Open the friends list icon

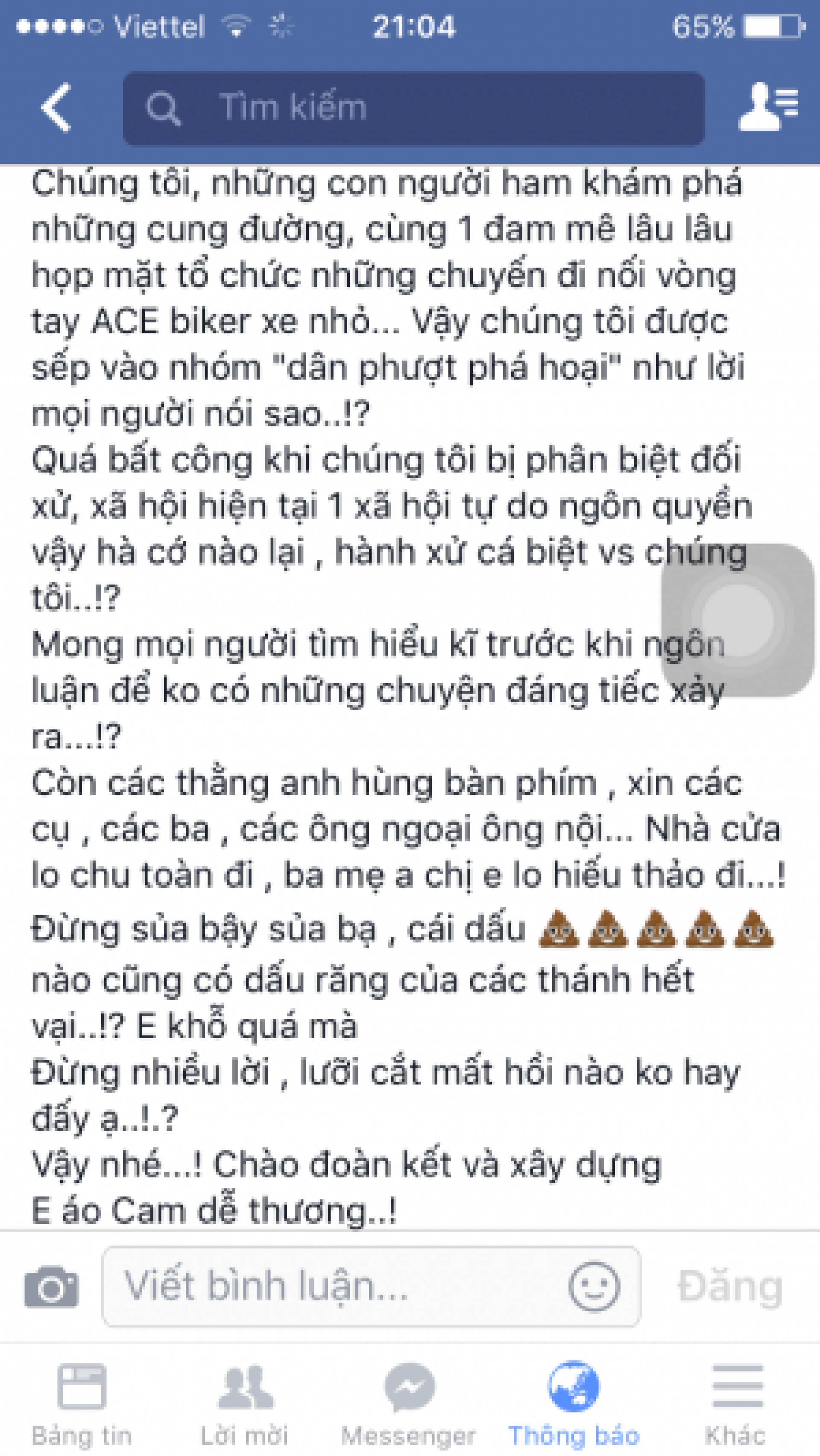click(x=768, y=107)
